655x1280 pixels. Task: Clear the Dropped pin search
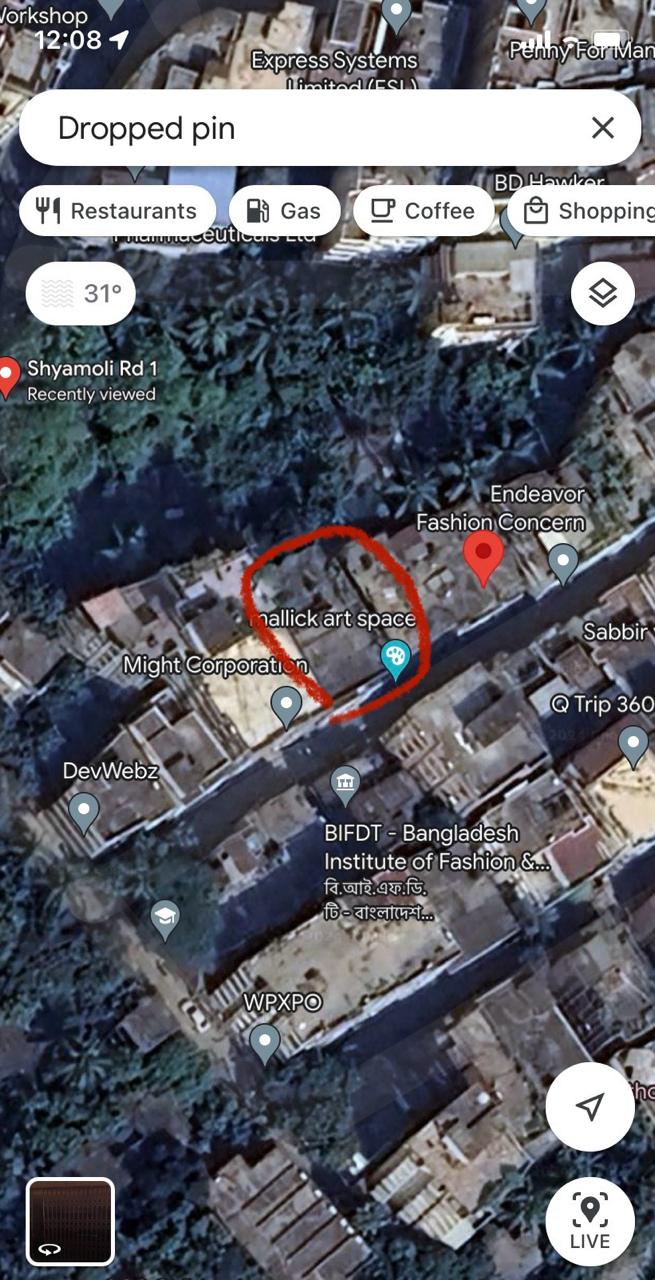tap(602, 128)
